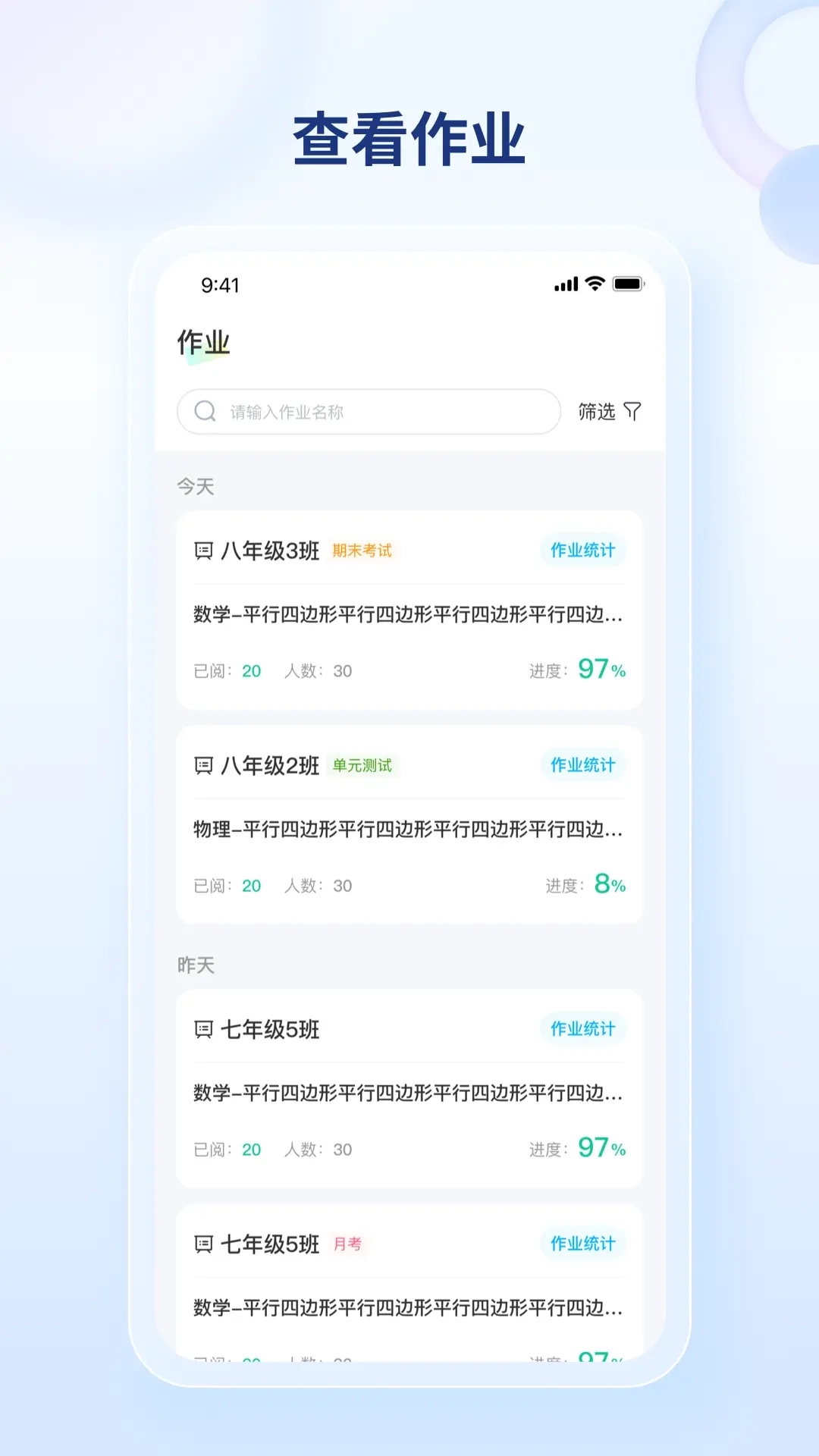Image resolution: width=819 pixels, height=1456 pixels.
Task: Select the 七年级5班 homework icon under 昨天
Action: coord(202,1029)
